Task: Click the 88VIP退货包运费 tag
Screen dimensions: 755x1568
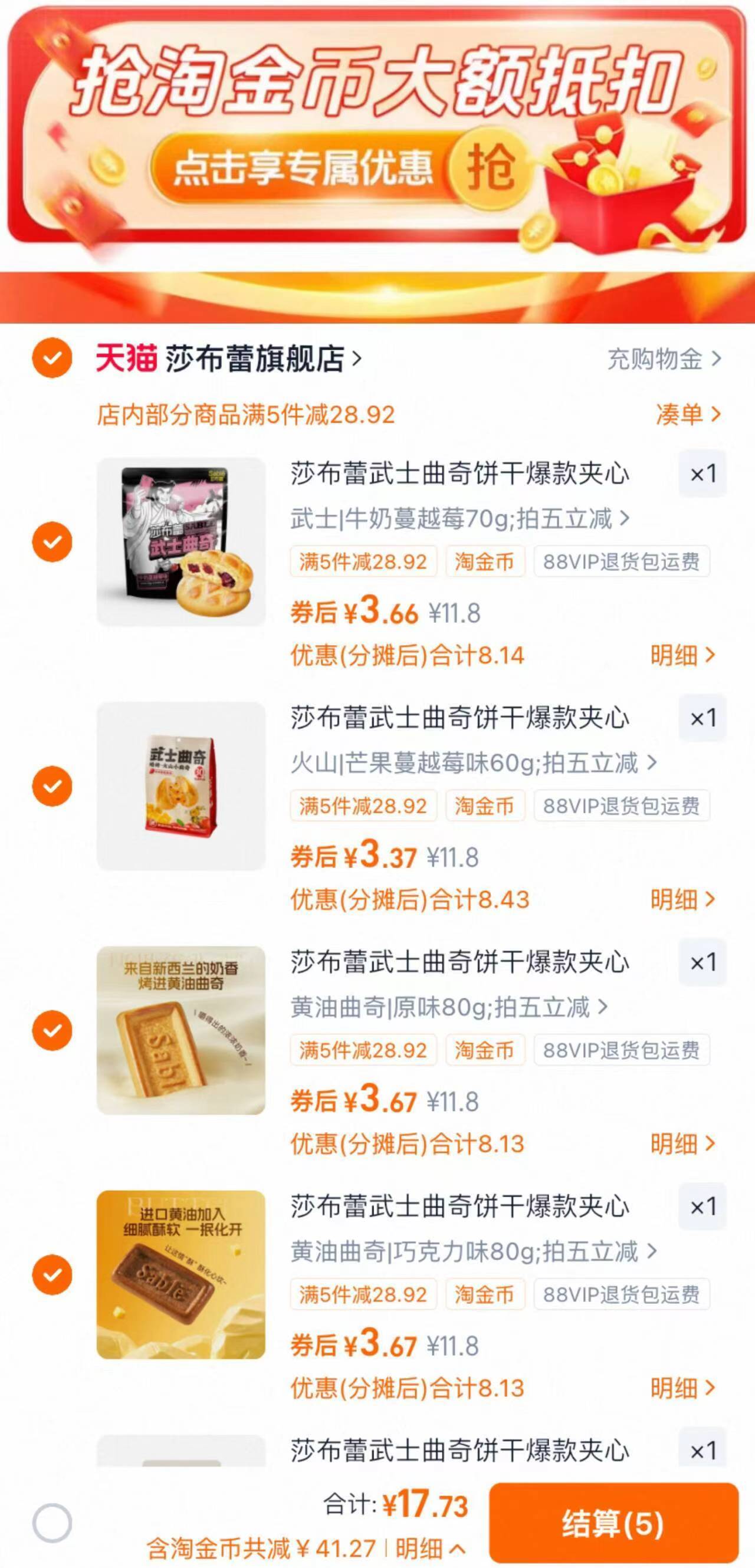Action: click(x=622, y=562)
